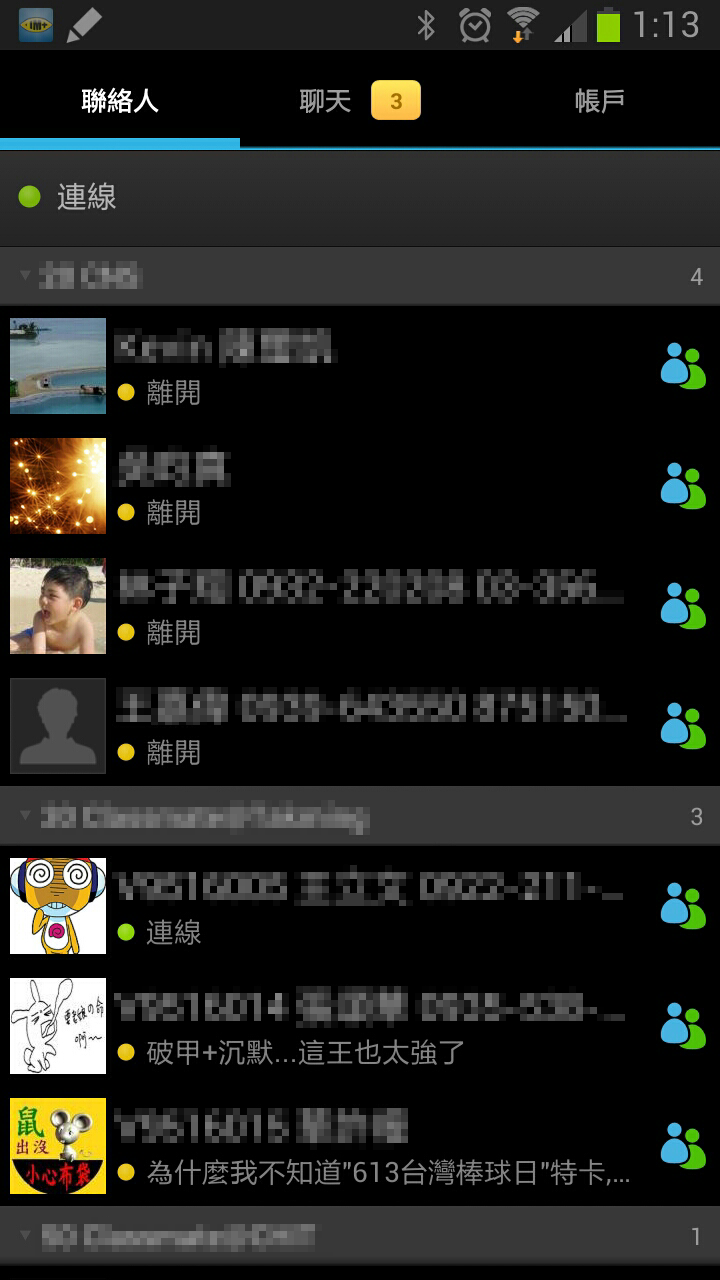This screenshot has height=1280, width=720.
Task: Open the online contact with status 連線
Action: (x=360, y=906)
